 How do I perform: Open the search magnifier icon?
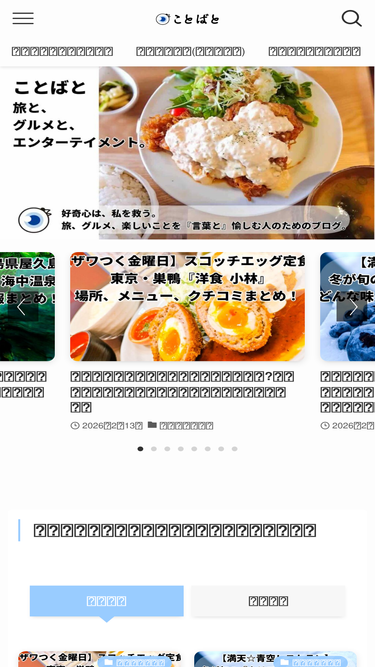click(352, 18)
